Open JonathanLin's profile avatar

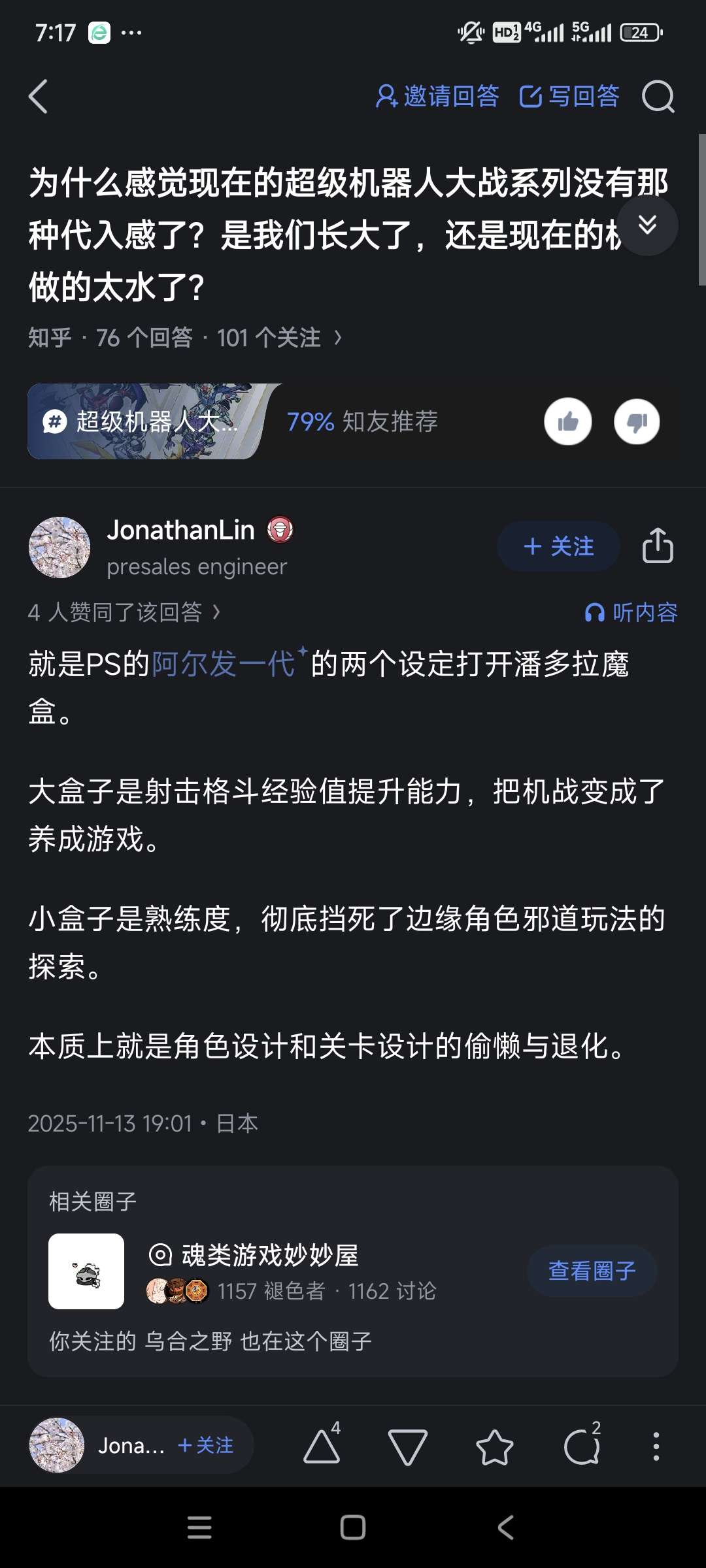pos(59,547)
